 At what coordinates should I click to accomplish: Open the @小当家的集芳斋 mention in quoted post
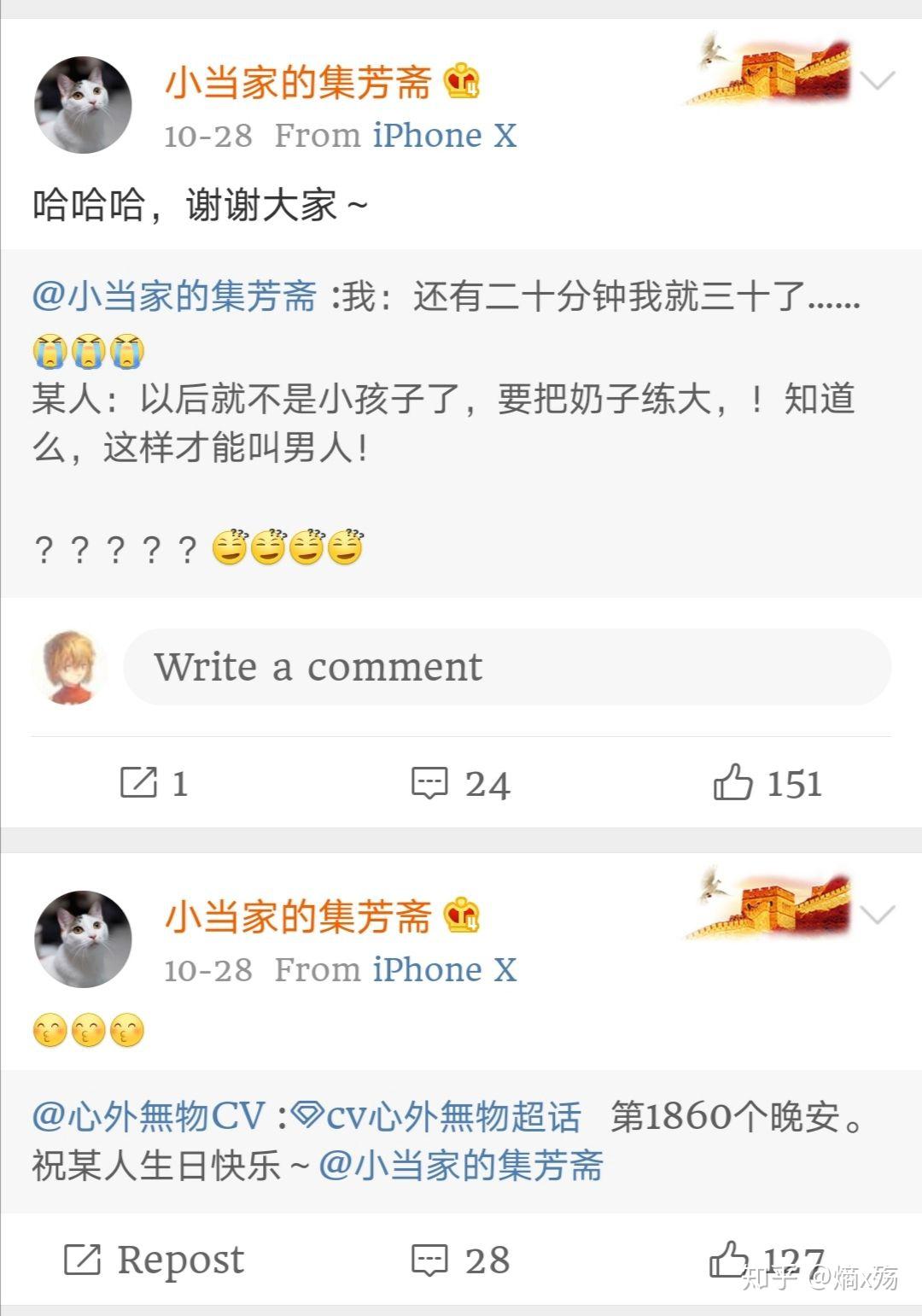(174, 296)
